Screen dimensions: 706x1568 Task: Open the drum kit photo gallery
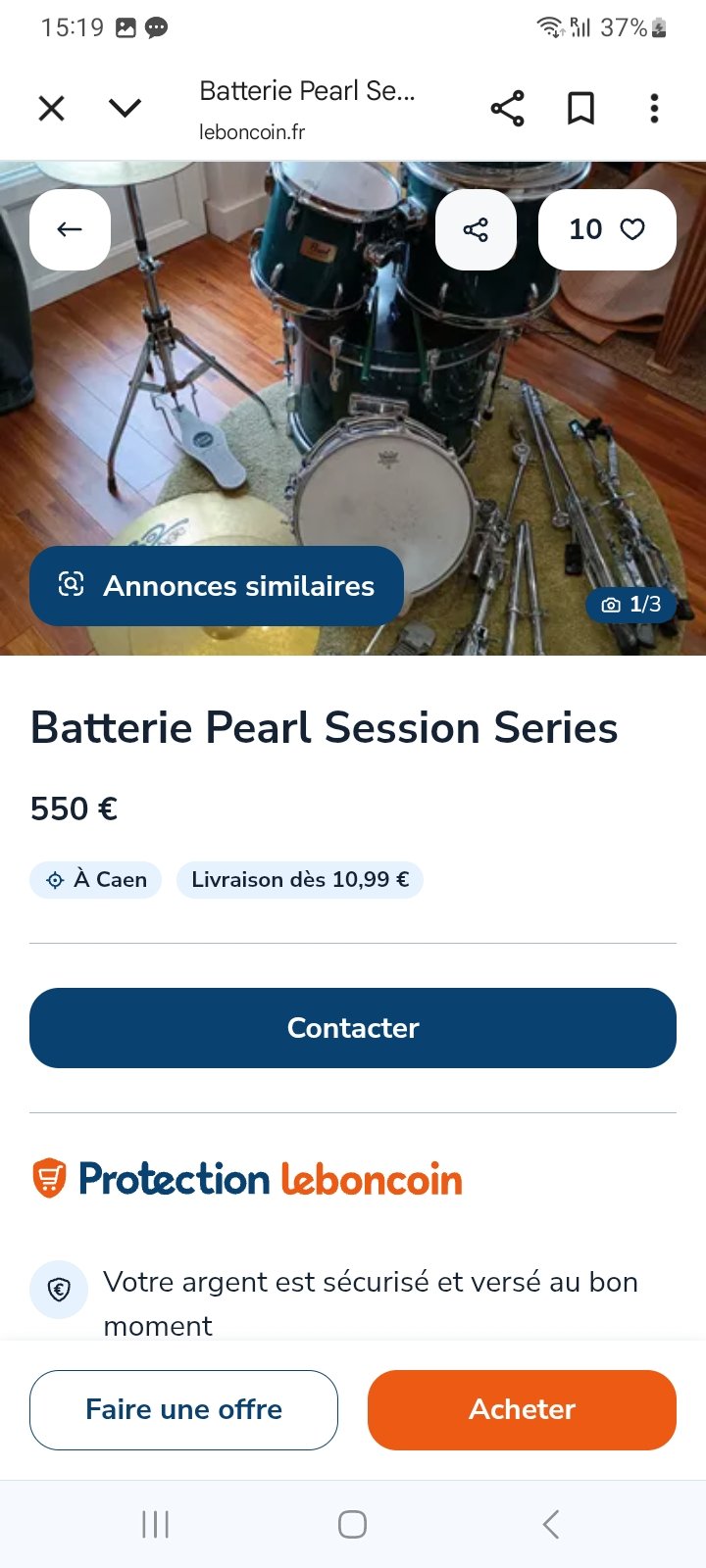(392, 412)
